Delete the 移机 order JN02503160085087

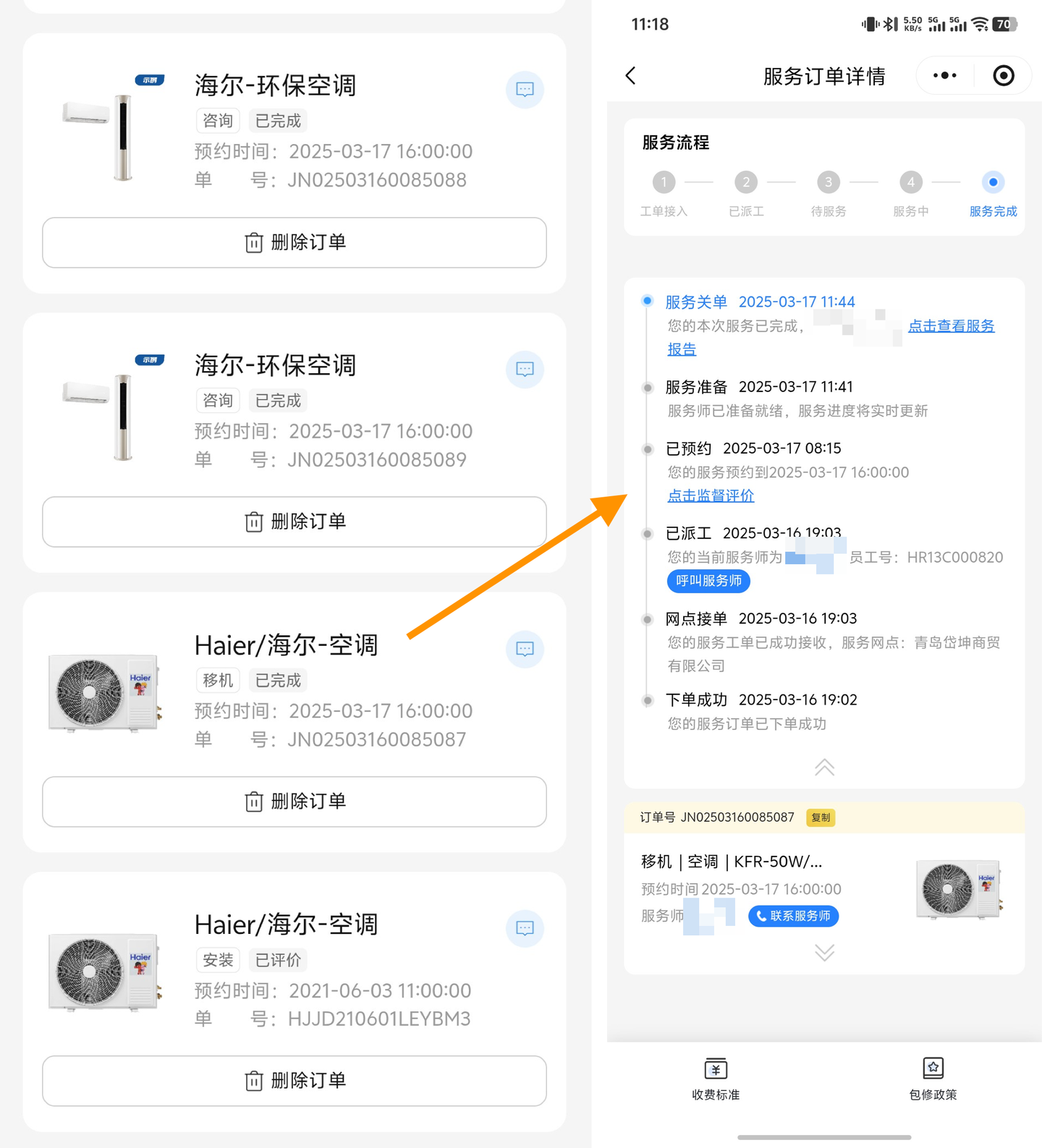pos(295,802)
